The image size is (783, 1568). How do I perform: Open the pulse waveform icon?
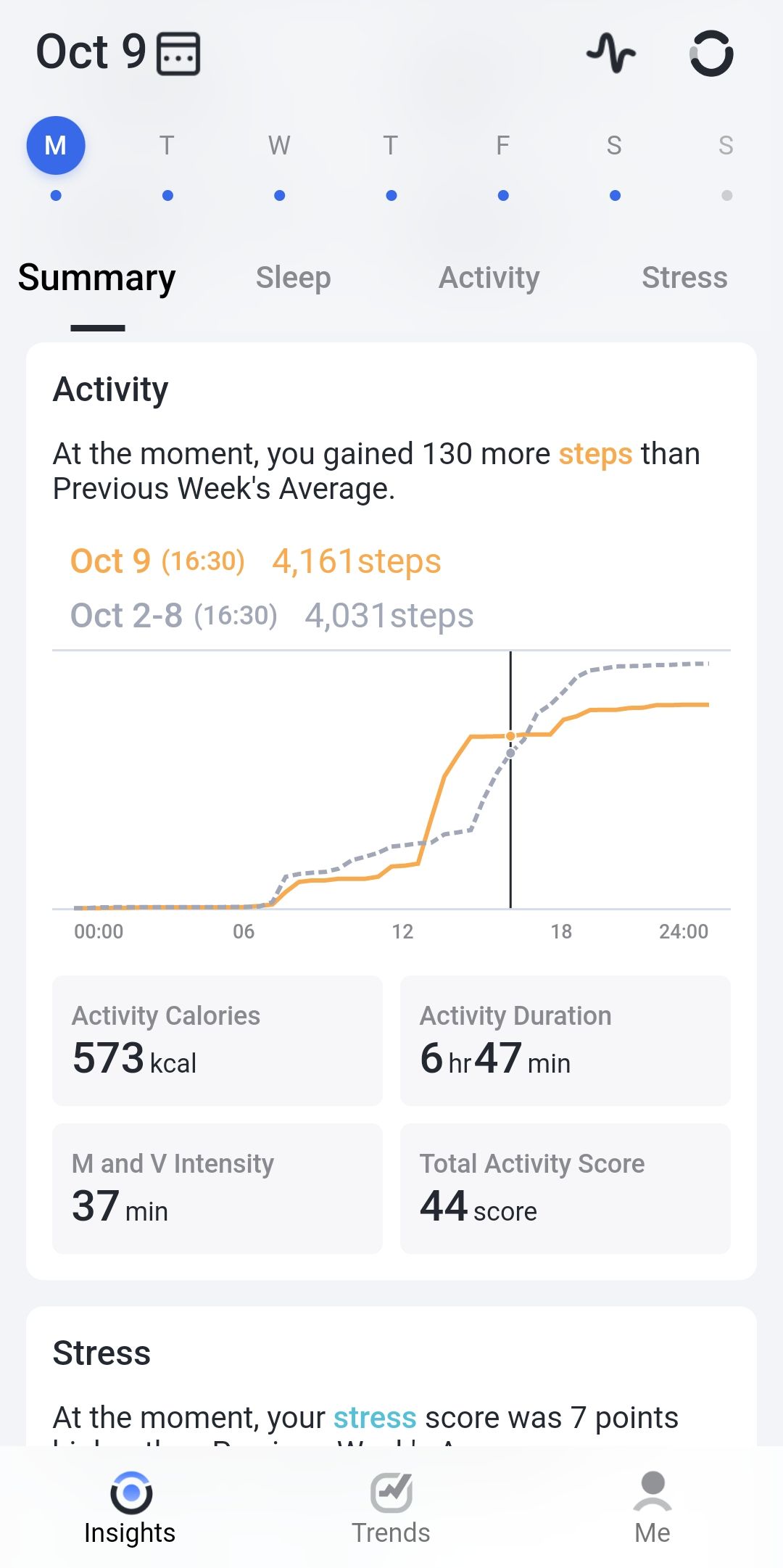coord(611,53)
